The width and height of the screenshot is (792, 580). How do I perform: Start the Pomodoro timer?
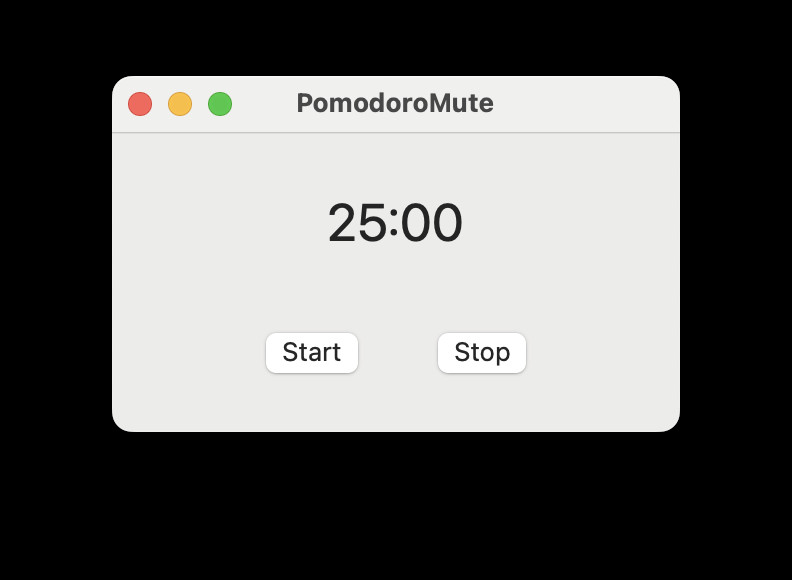point(311,352)
